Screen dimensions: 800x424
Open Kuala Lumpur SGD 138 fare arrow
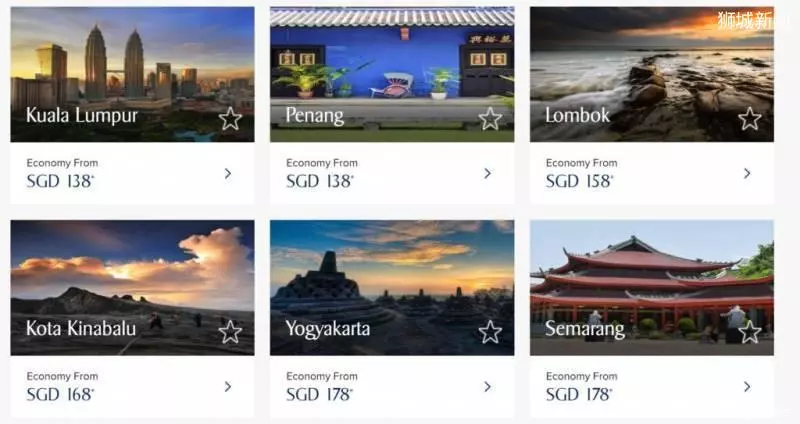[x=228, y=173]
